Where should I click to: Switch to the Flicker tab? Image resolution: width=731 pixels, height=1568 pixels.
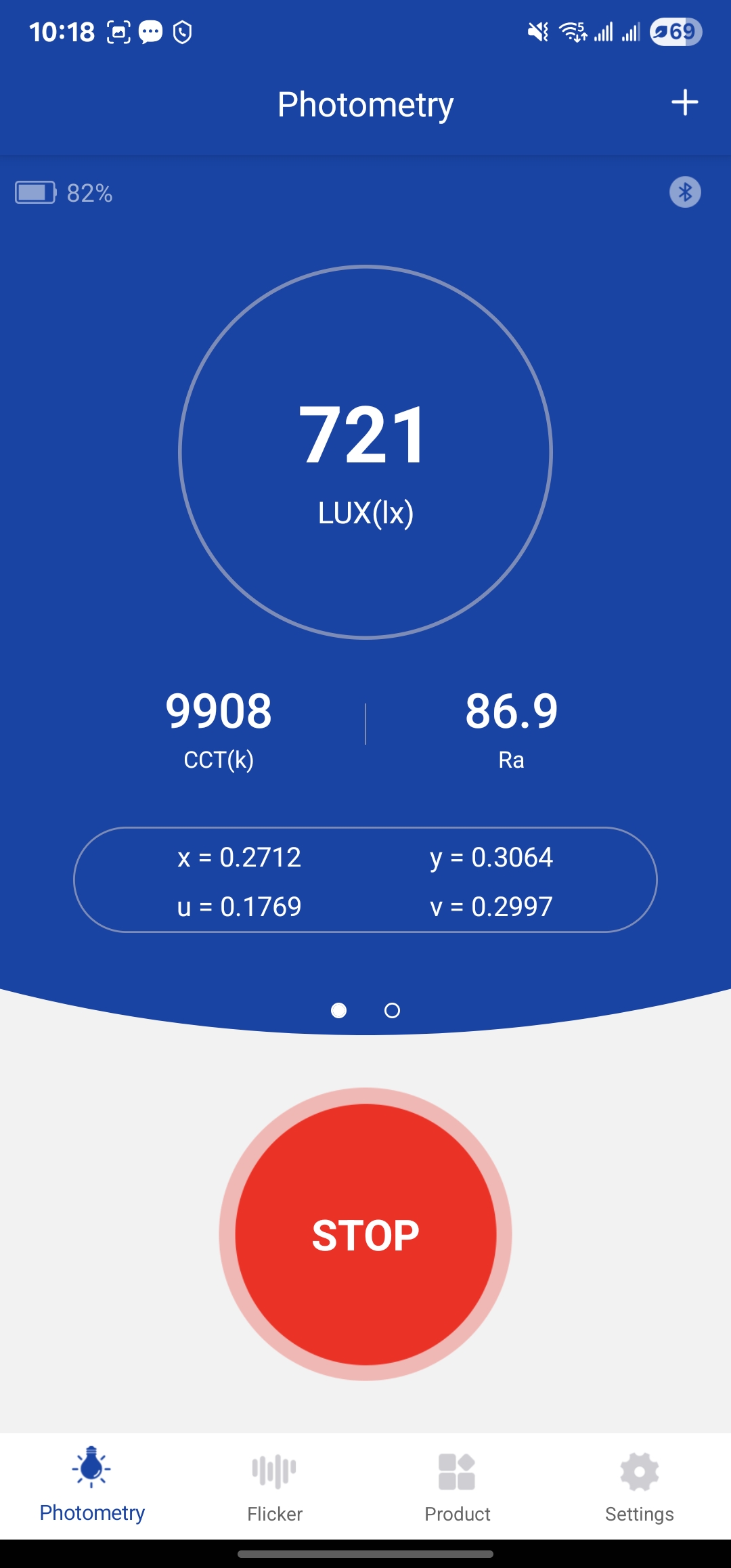point(274,1487)
